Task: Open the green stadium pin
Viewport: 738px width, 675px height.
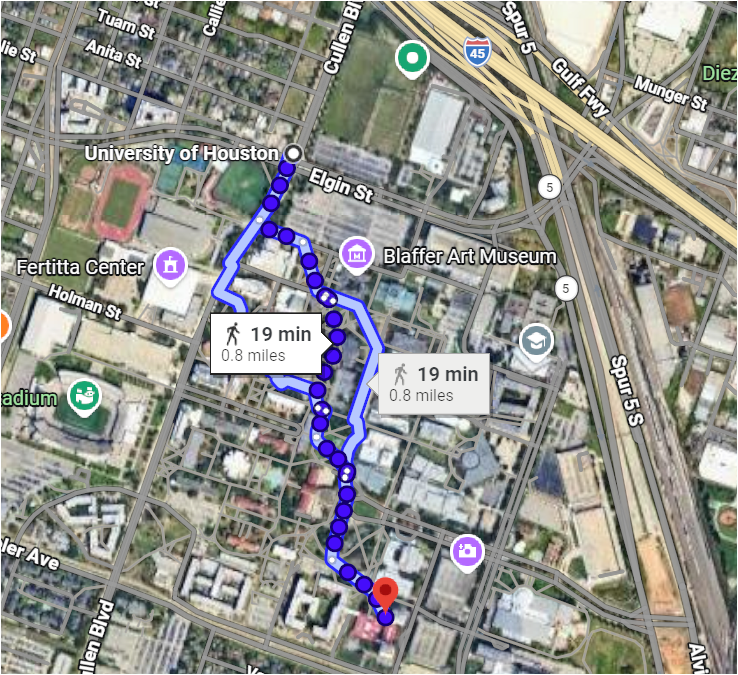Action: [84, 398]
